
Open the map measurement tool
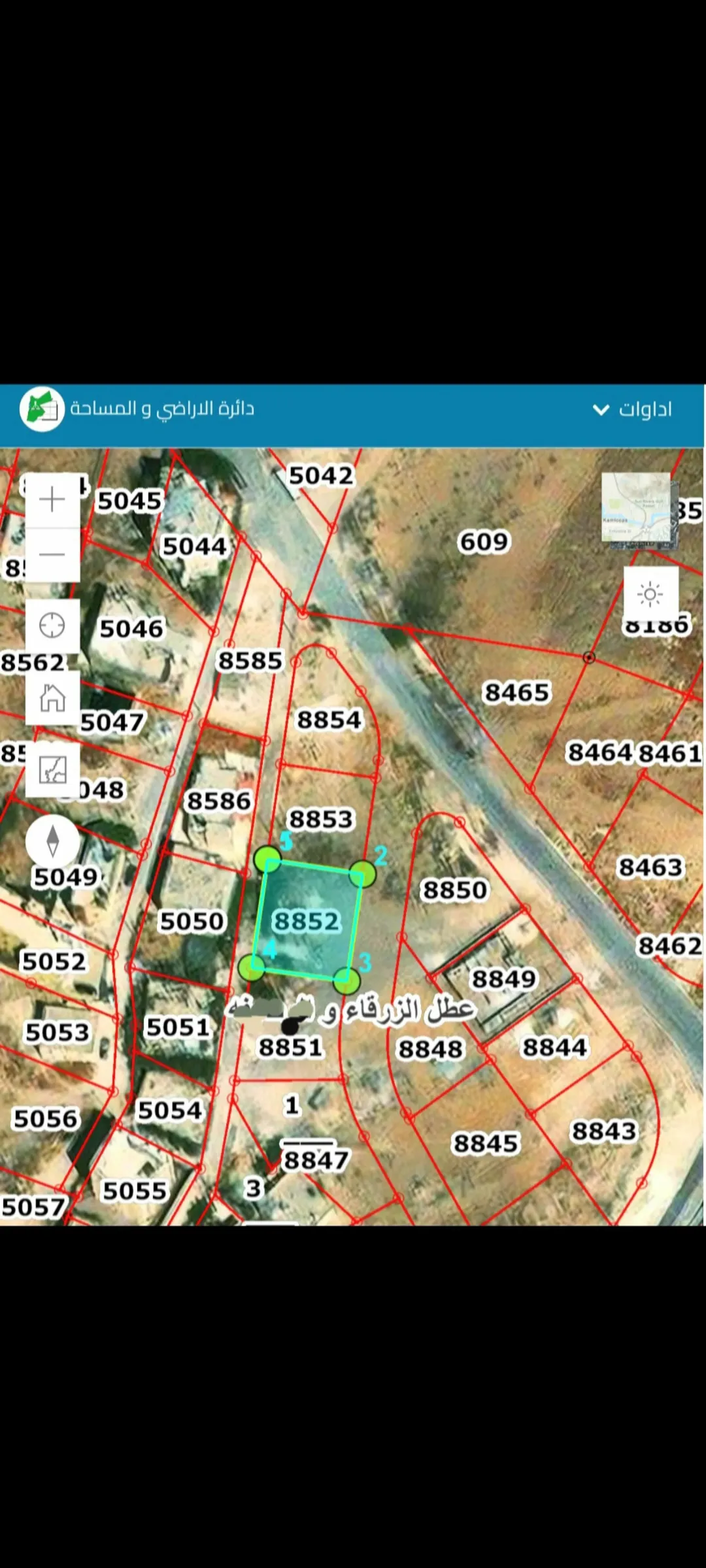click(52, 769)
